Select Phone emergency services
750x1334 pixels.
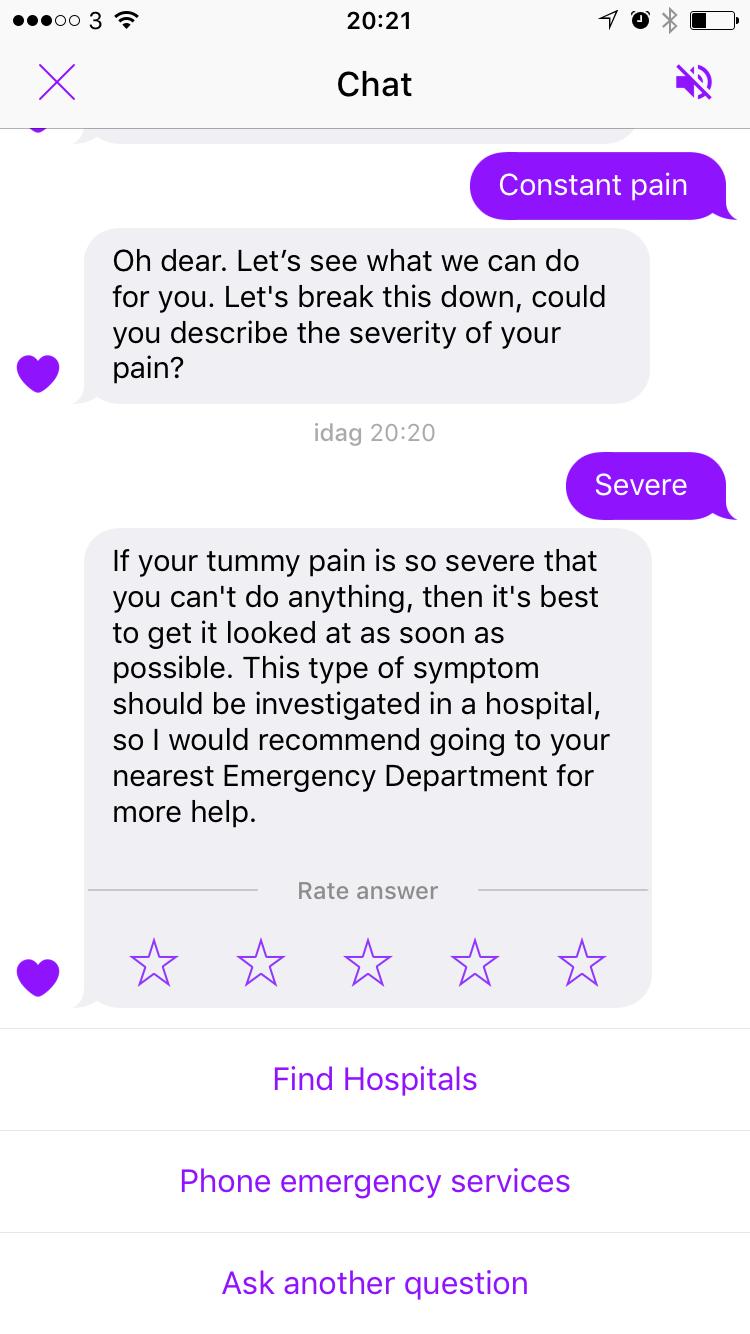(x=375, y=1181)
